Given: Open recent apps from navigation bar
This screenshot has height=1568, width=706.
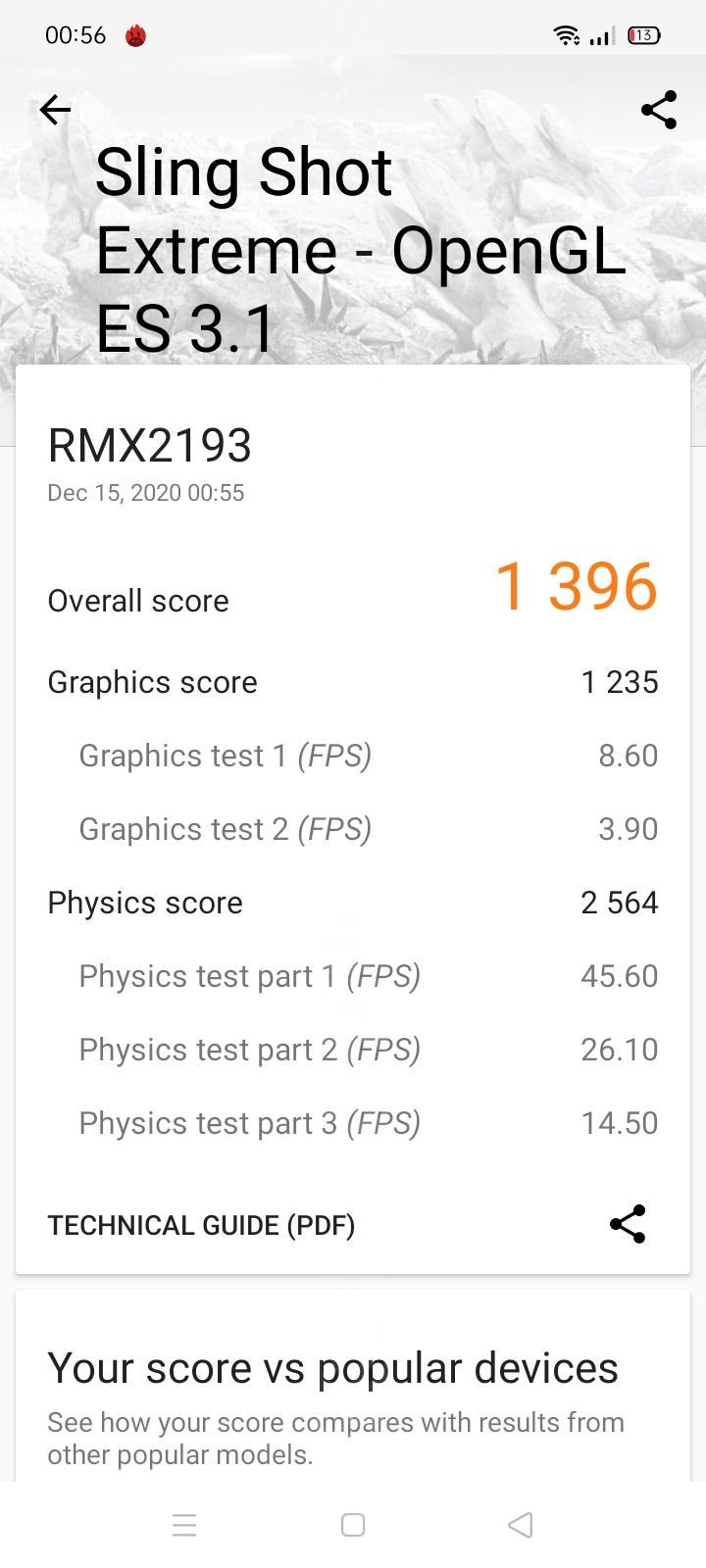Looking at the screenshot, I should tap(184, 1525).
